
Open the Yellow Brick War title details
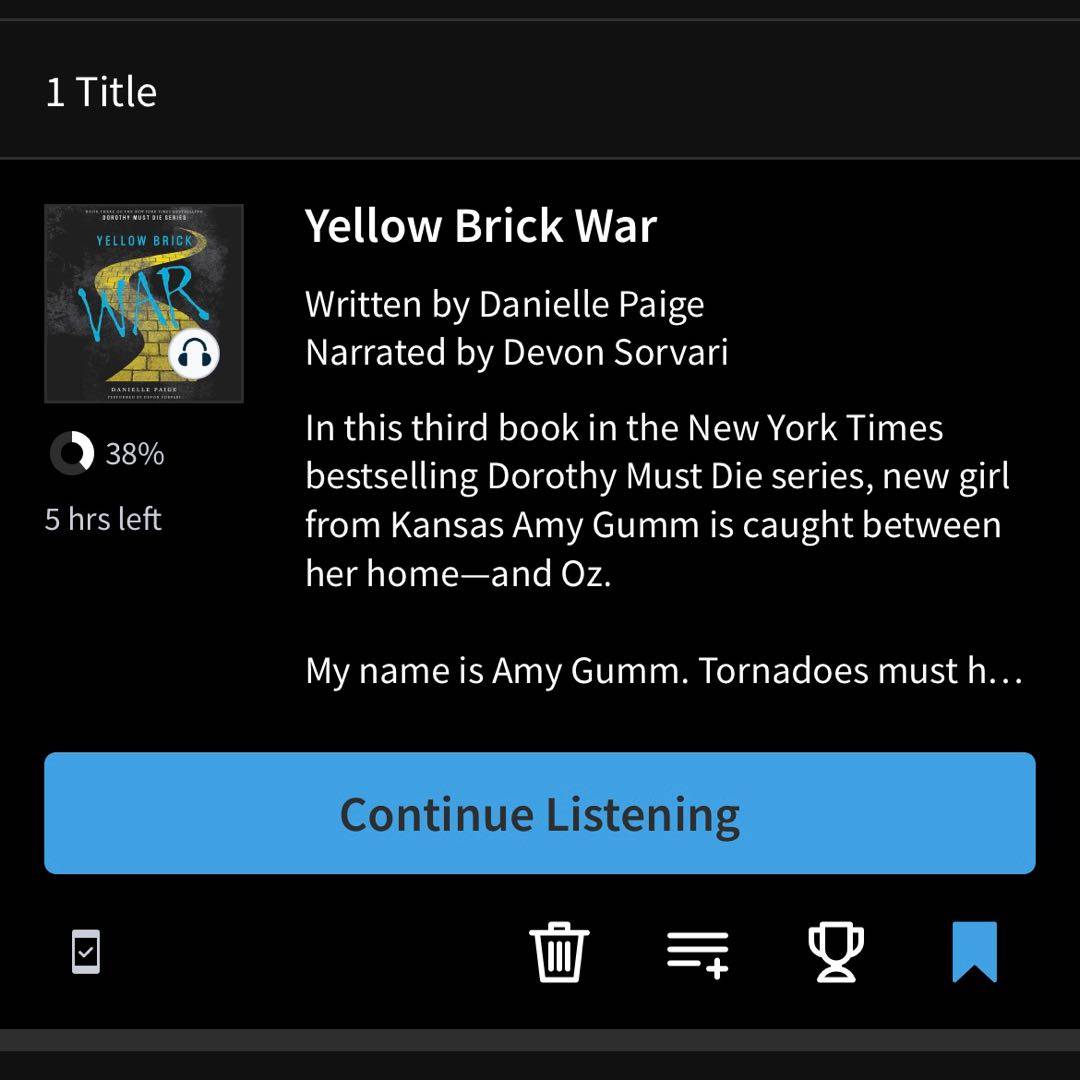pyautogui.click(x=480, y=226)
